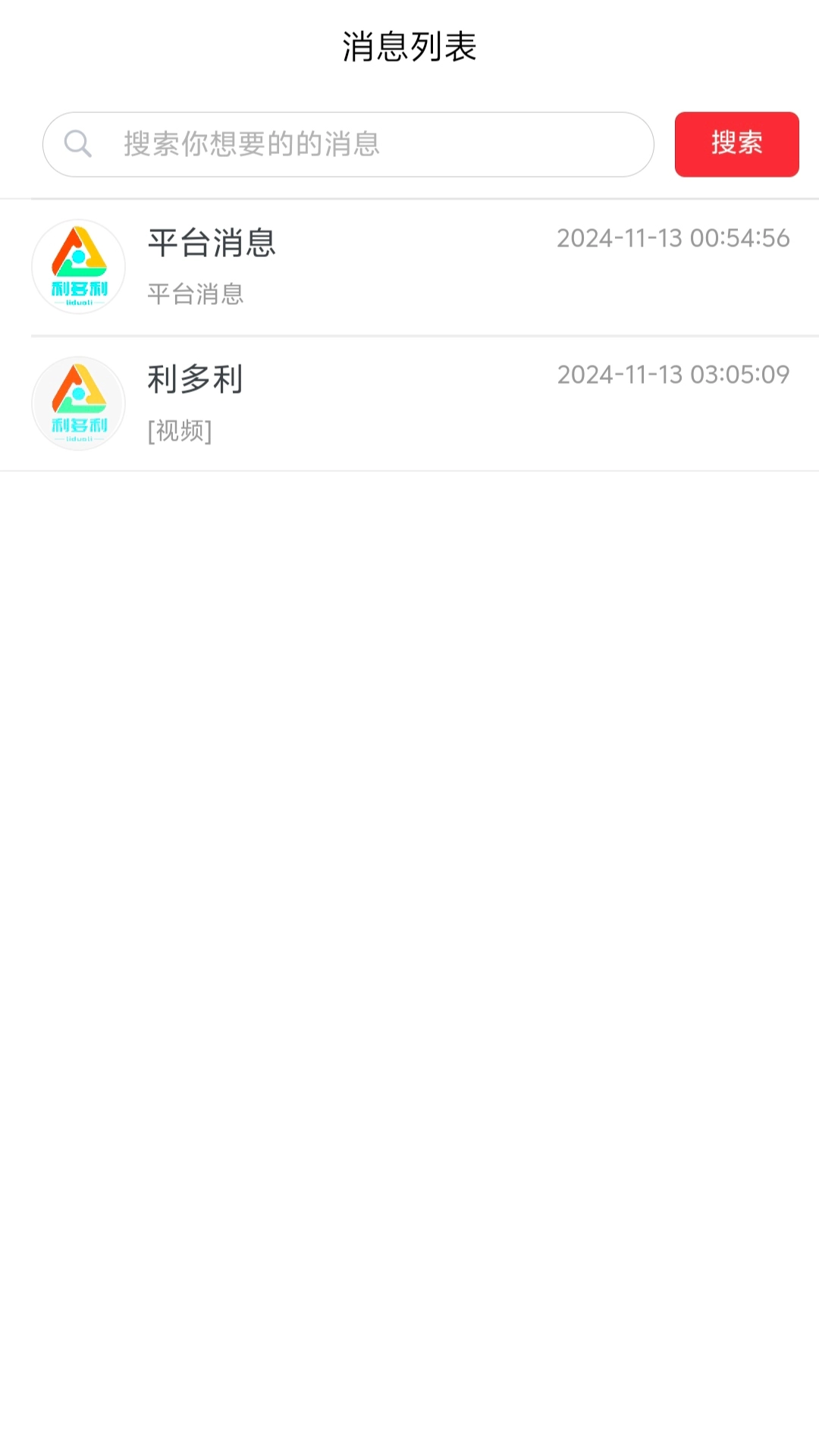Click the timestamp 2024-11-13 00:54:56

click(673, 237)
